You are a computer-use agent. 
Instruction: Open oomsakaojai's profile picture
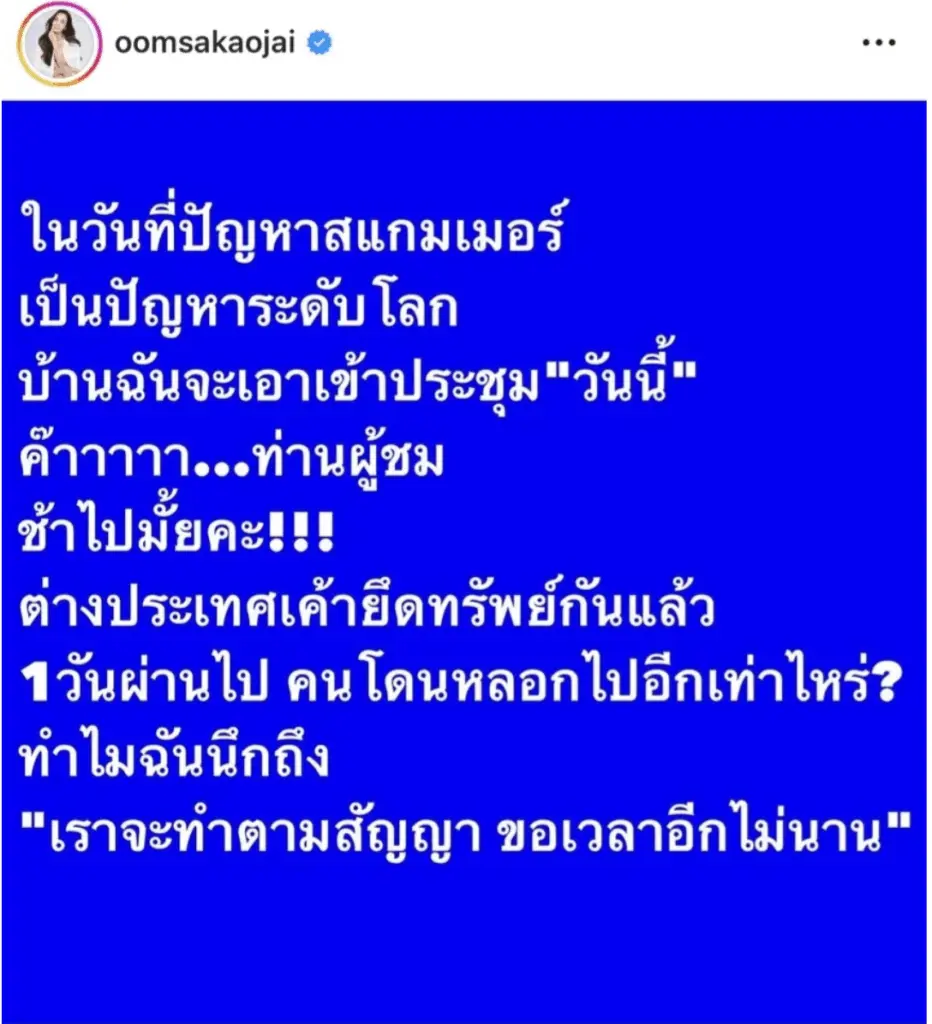(x=59, y=45)
